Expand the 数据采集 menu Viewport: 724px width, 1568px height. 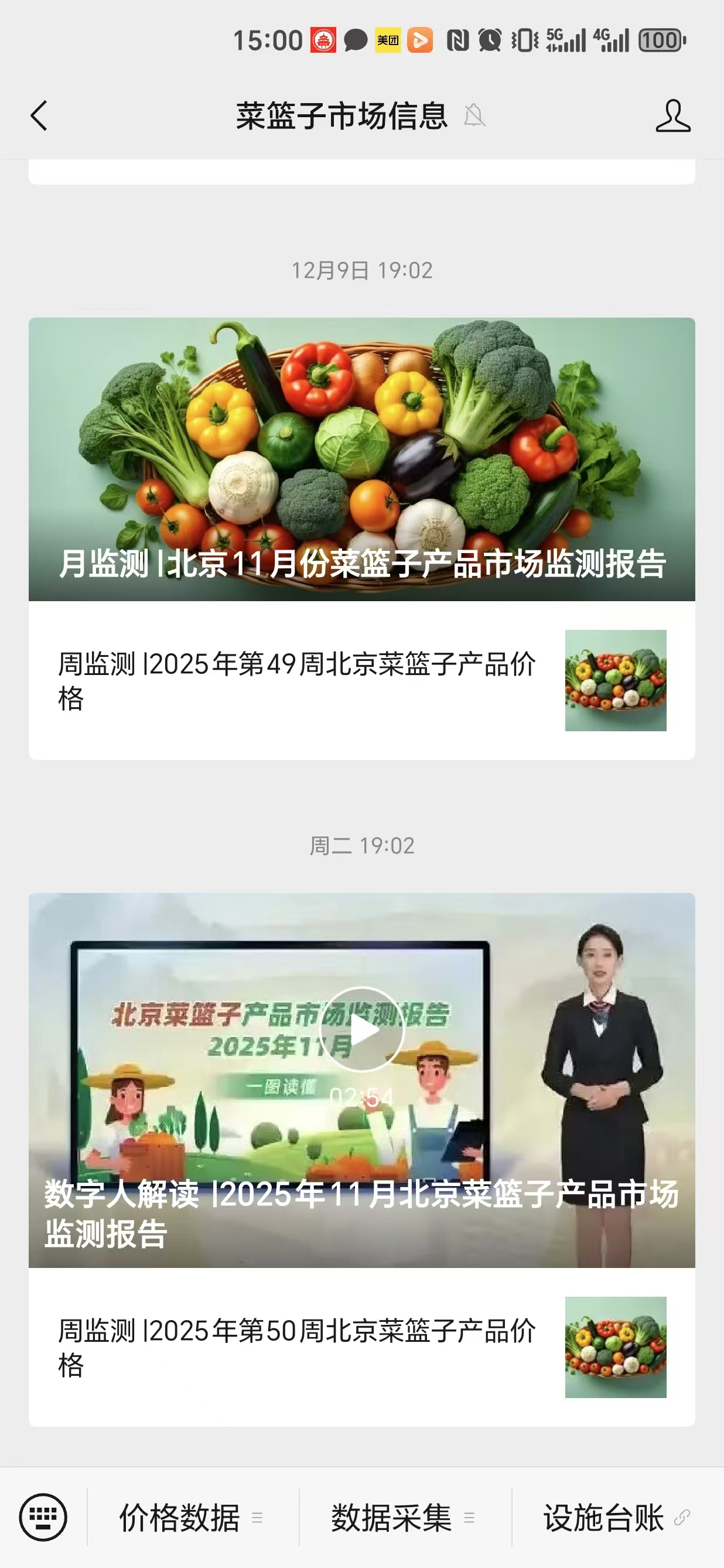click(404, 1518)
